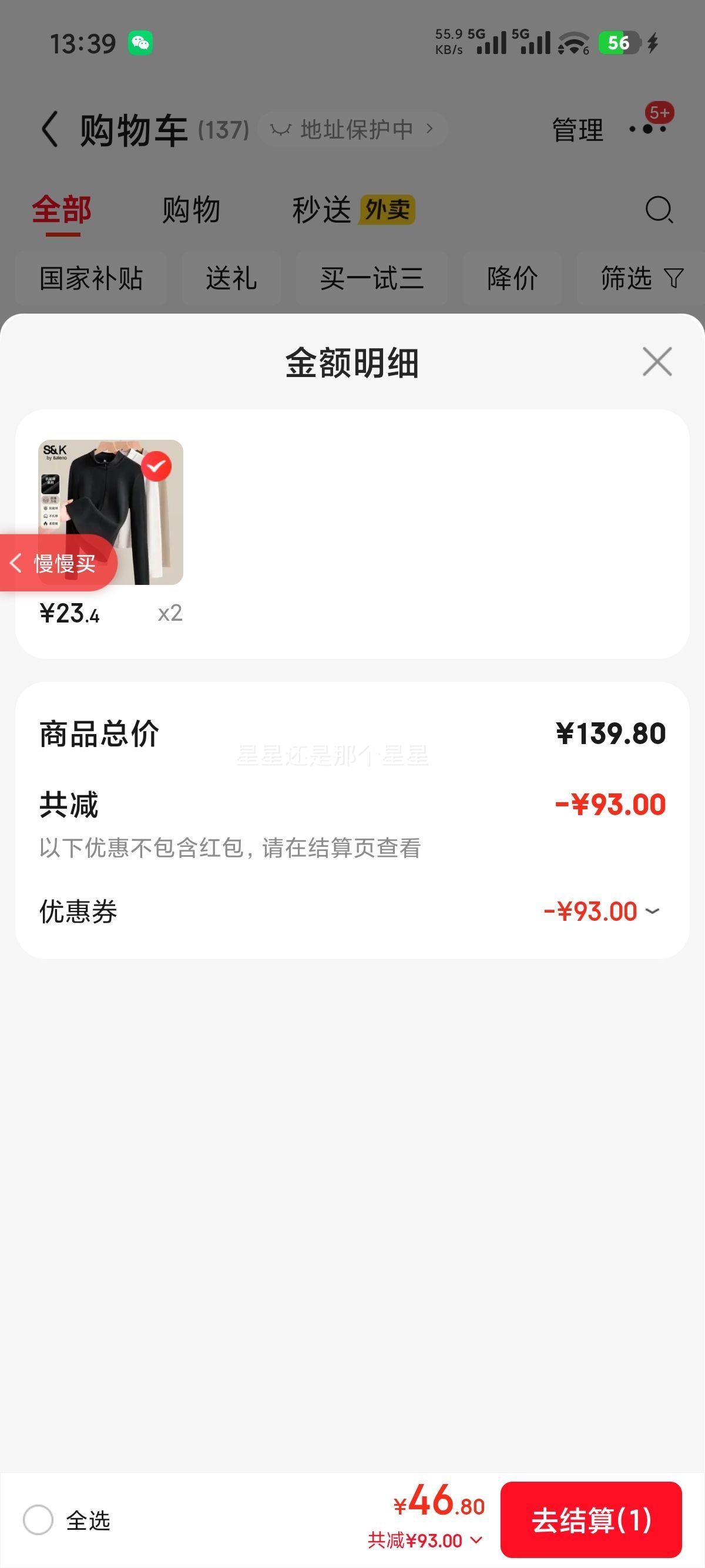
Task: Tap the 外卖 badge next to 秒送
Action: click(388, 210)
